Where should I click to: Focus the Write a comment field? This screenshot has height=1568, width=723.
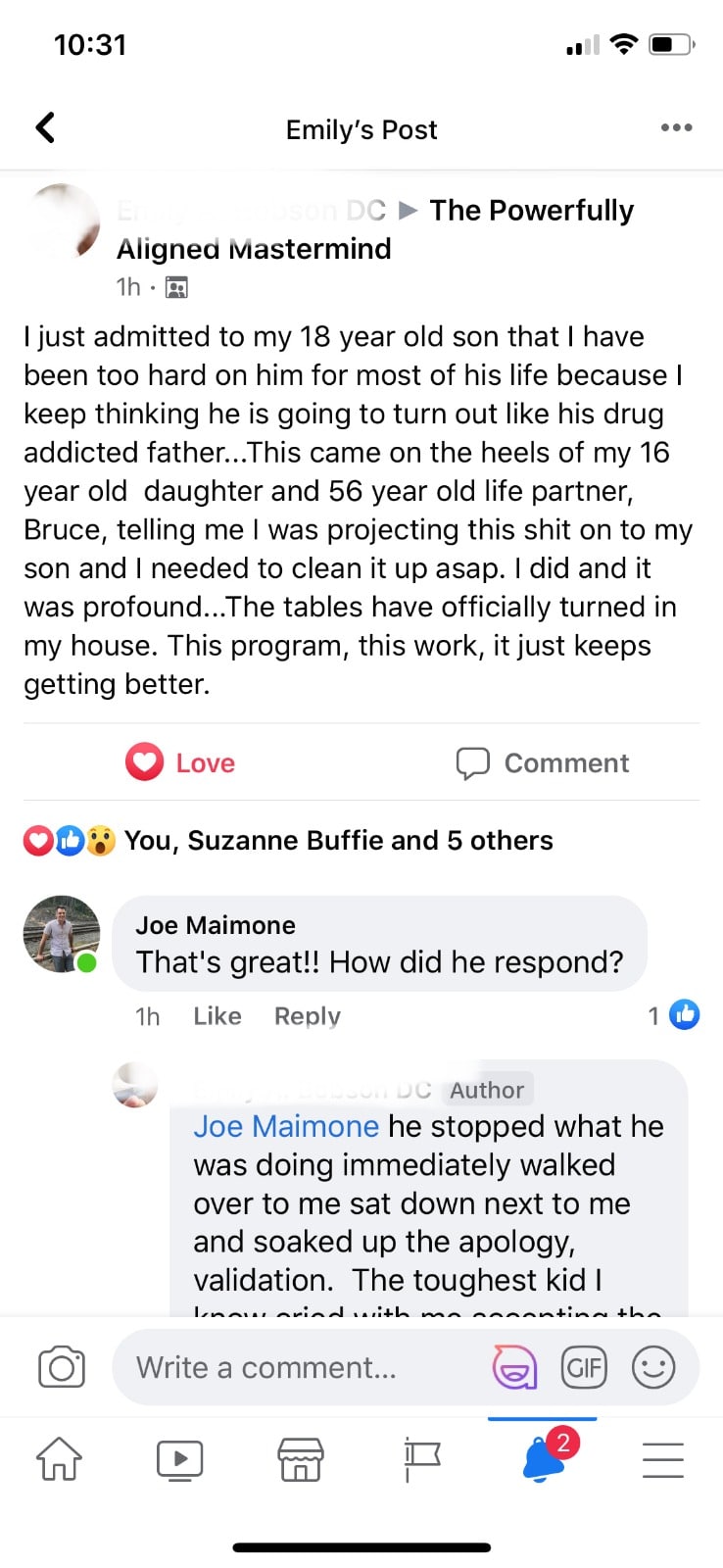tap(294, 1367)
